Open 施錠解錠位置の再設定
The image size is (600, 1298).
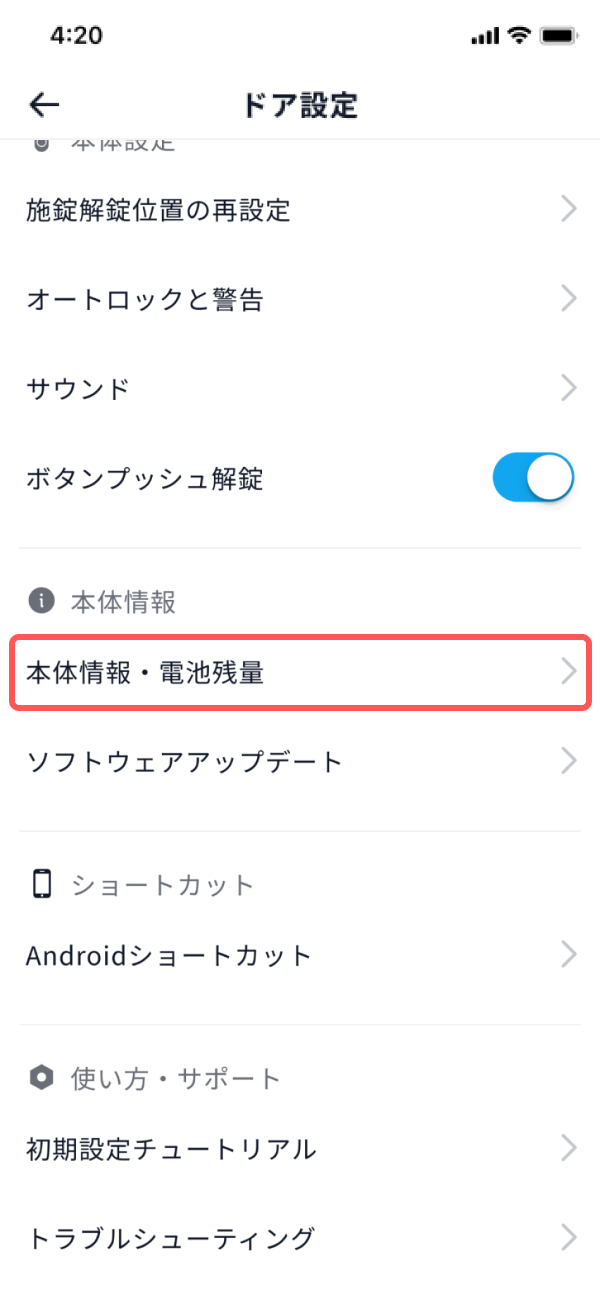coord(300,210)
